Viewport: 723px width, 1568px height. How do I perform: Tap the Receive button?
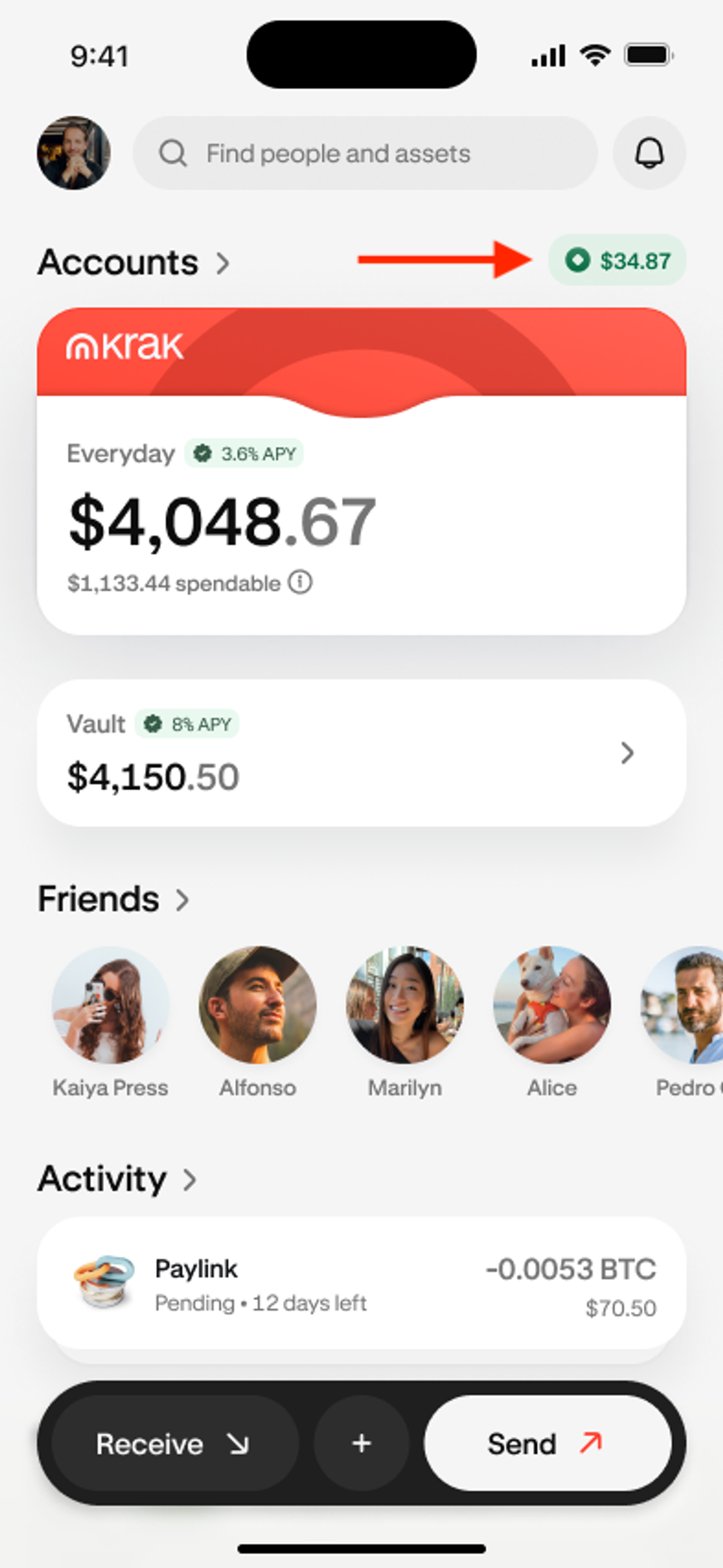coord(175,1444)
